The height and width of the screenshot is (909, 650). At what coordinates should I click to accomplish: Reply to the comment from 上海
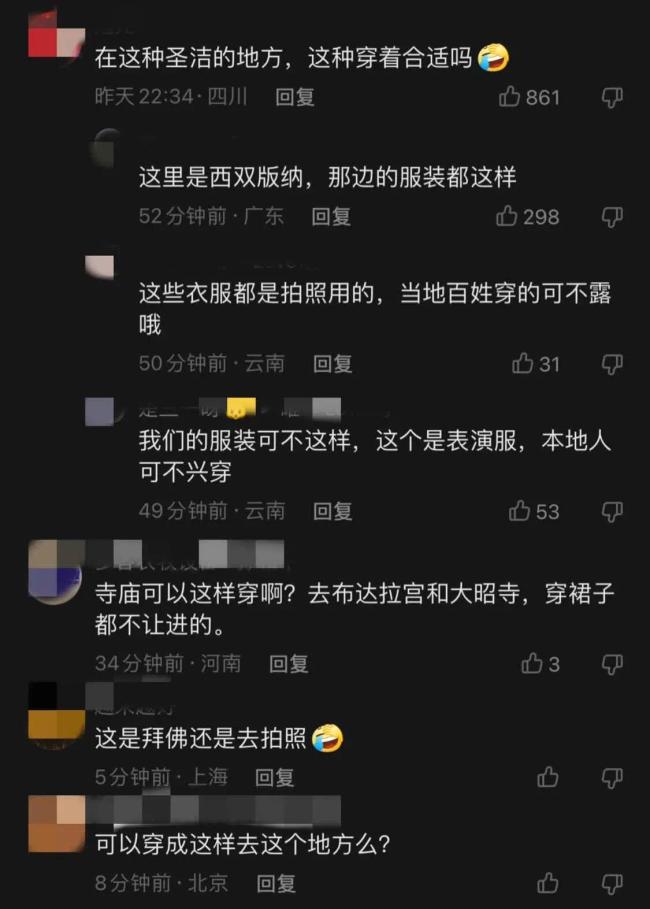click(x=275, y=777)
